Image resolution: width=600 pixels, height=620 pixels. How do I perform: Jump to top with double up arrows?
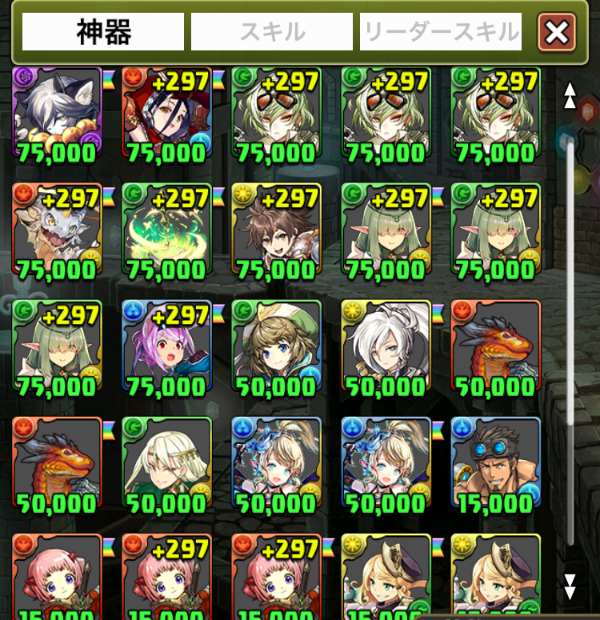(569, 96)
